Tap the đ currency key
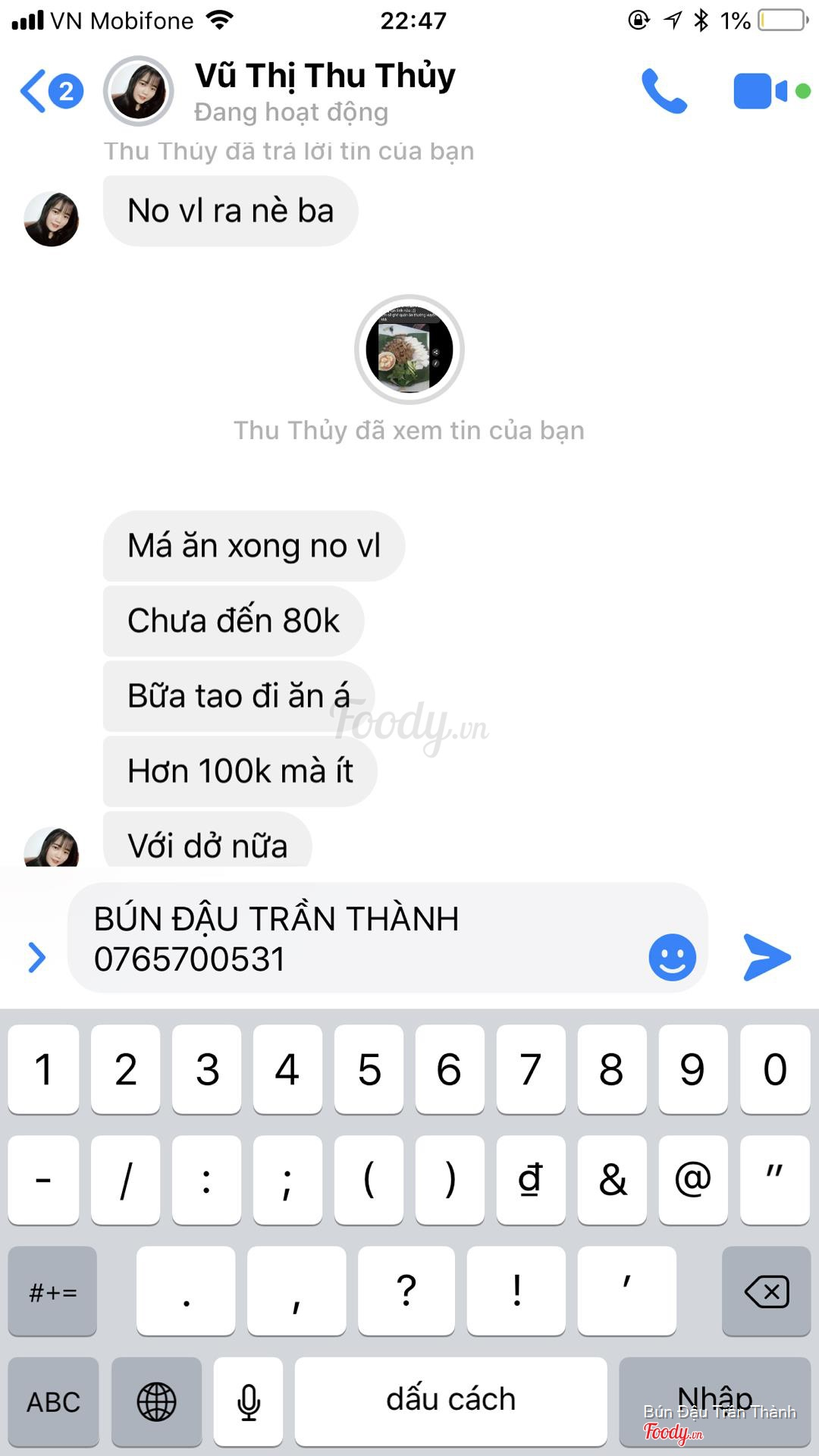This screenshot has width=819, height=1456. tap(531, 1180)
